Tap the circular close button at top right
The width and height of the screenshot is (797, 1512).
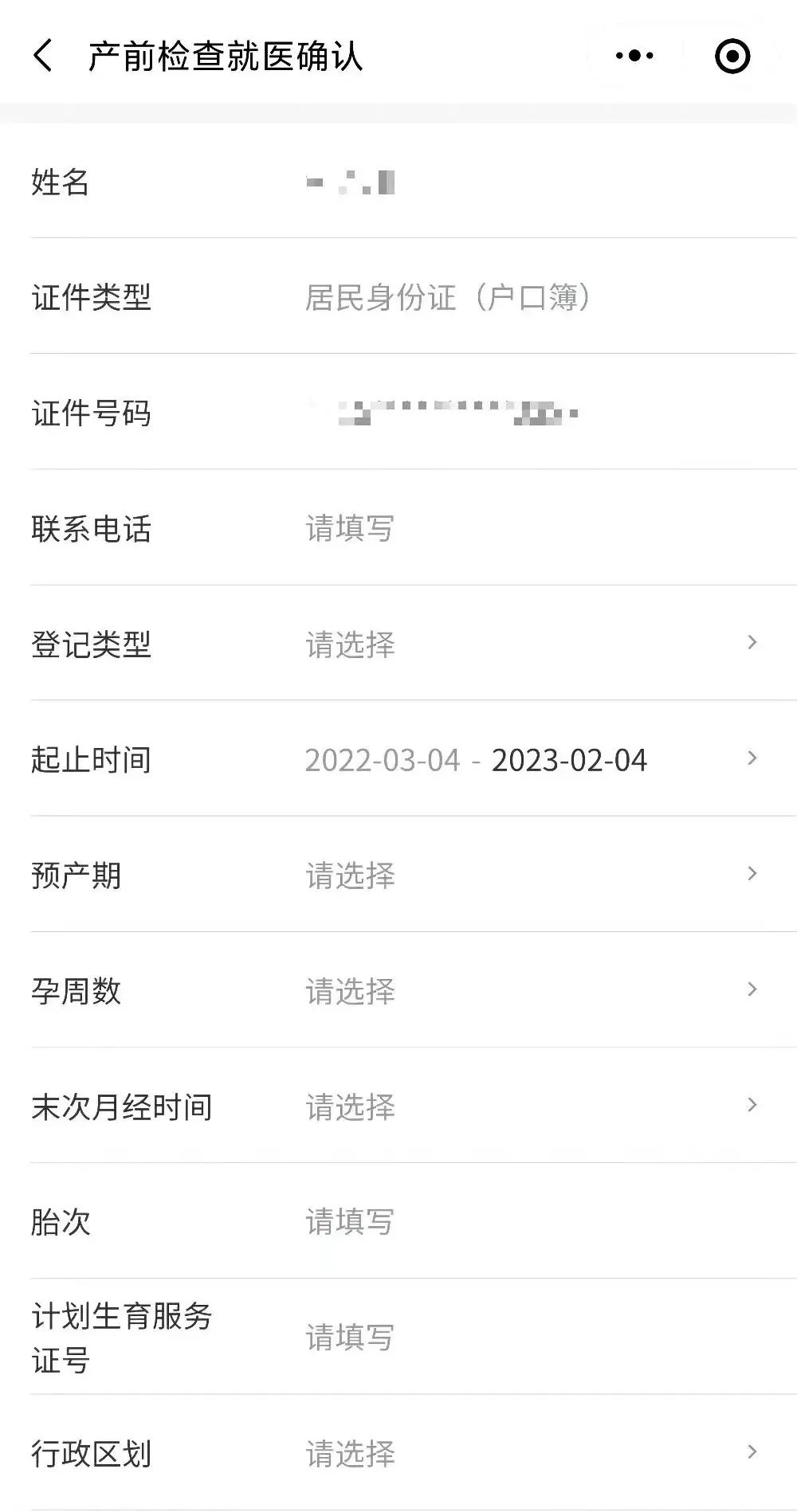(x=731, y=56)
